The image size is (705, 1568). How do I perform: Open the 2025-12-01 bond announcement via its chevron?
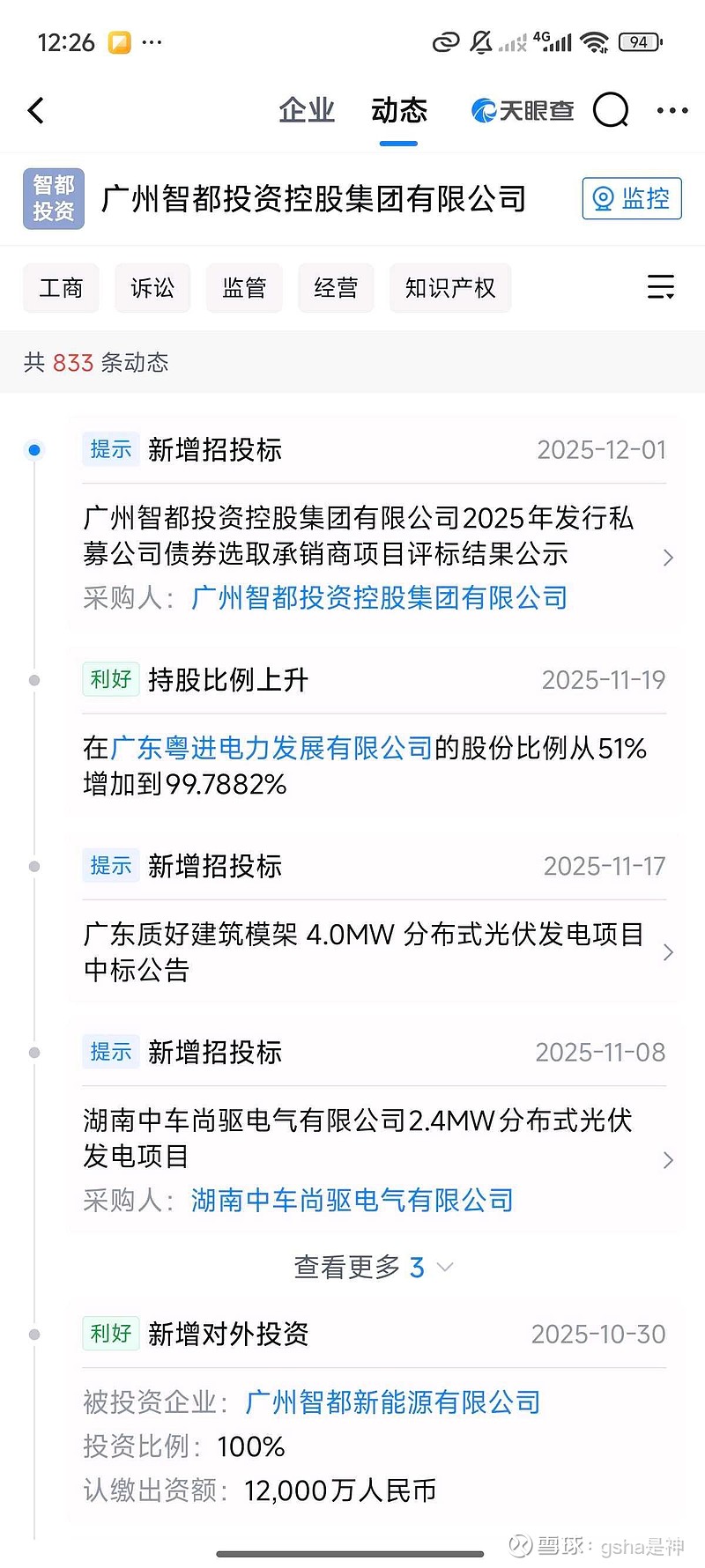pos(668,557)
